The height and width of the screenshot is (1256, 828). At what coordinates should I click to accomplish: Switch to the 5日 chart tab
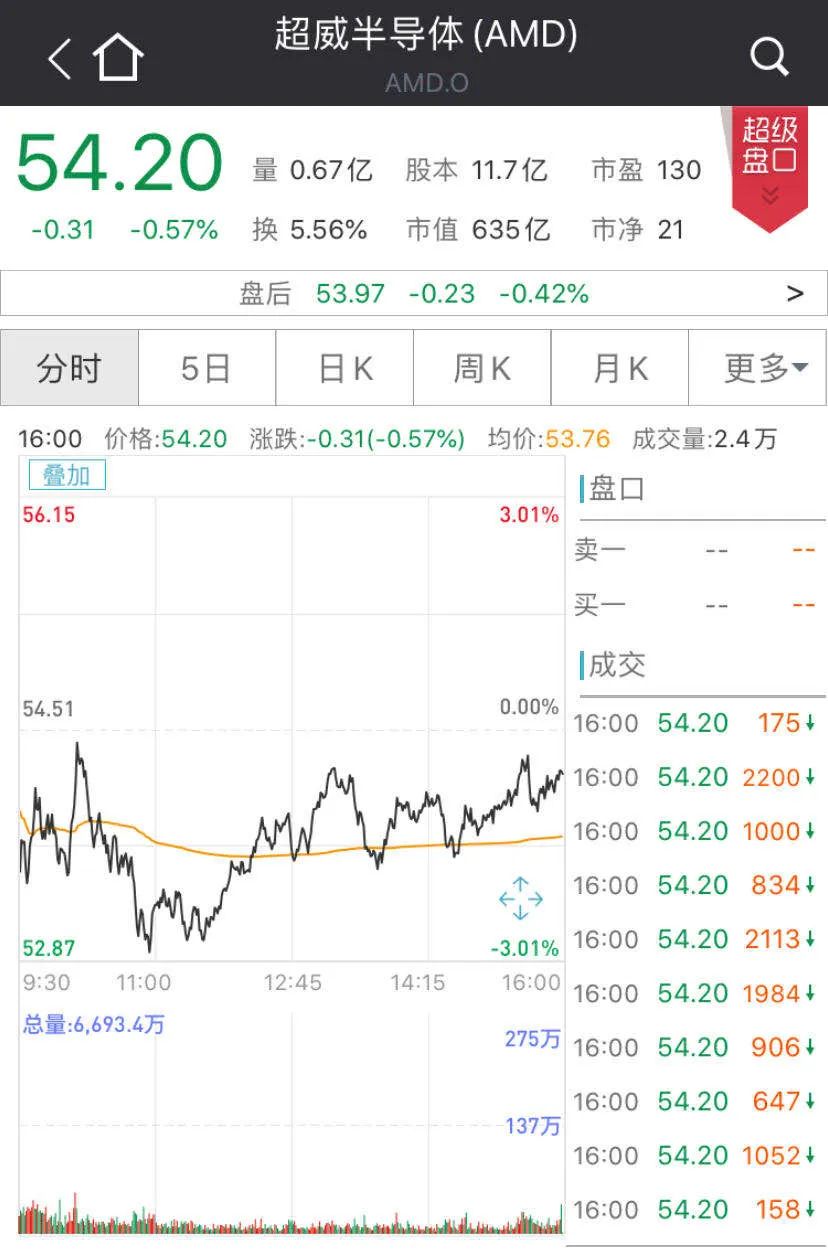[206, 368]
